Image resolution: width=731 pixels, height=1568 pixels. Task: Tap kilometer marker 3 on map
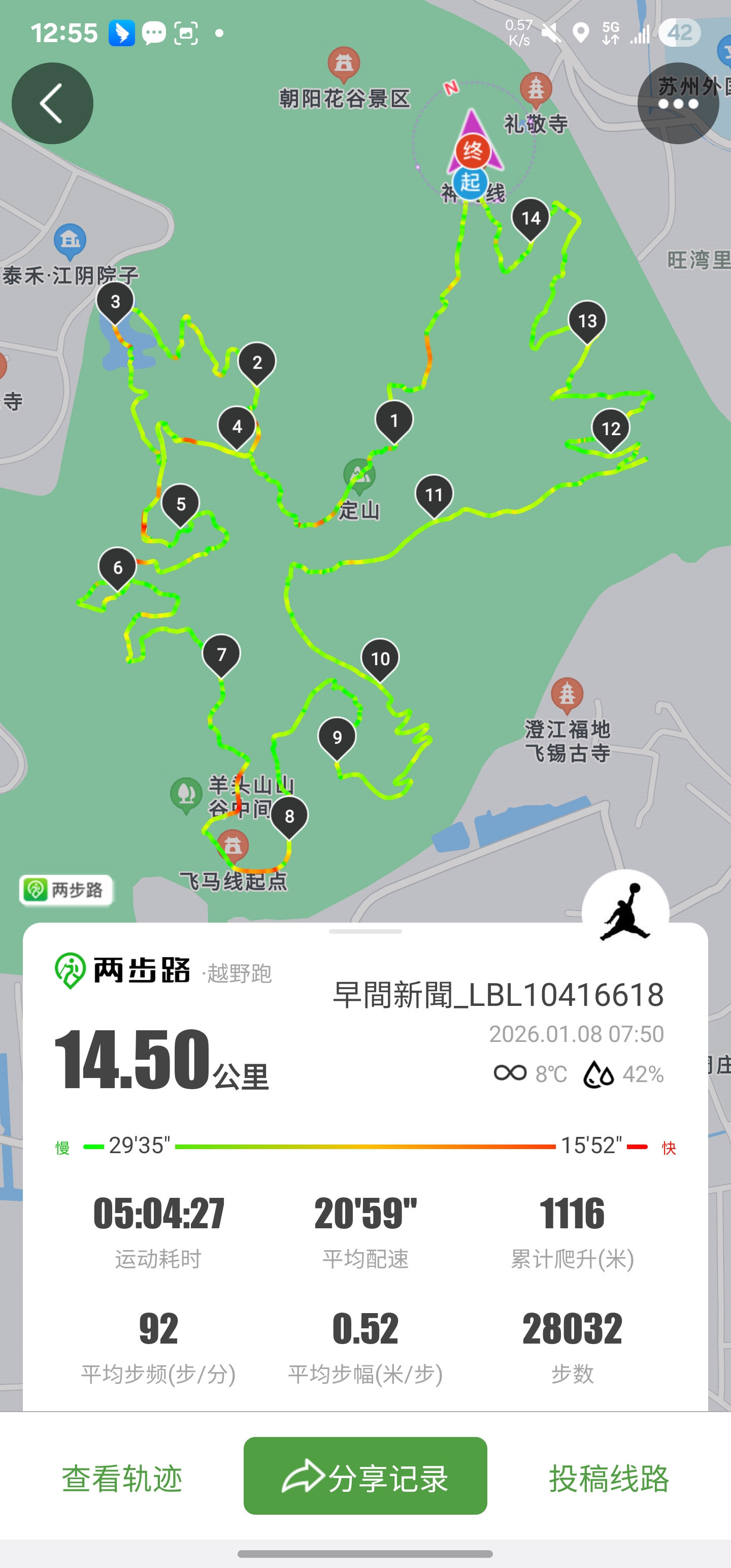coord(116,303)
